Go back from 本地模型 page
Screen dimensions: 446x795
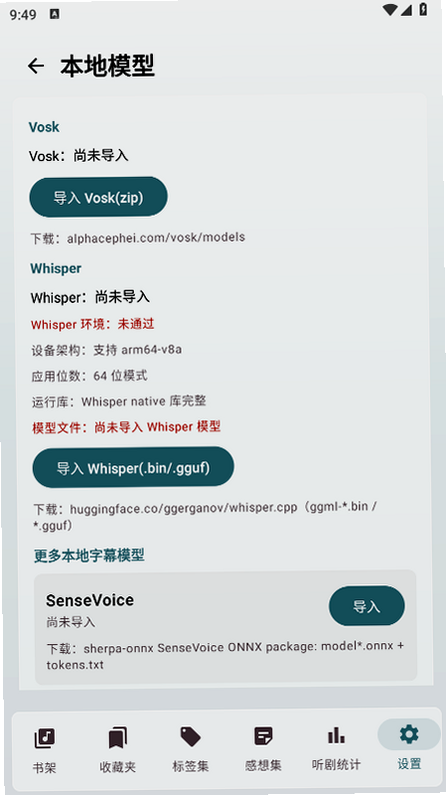click(x=36, y=66)
